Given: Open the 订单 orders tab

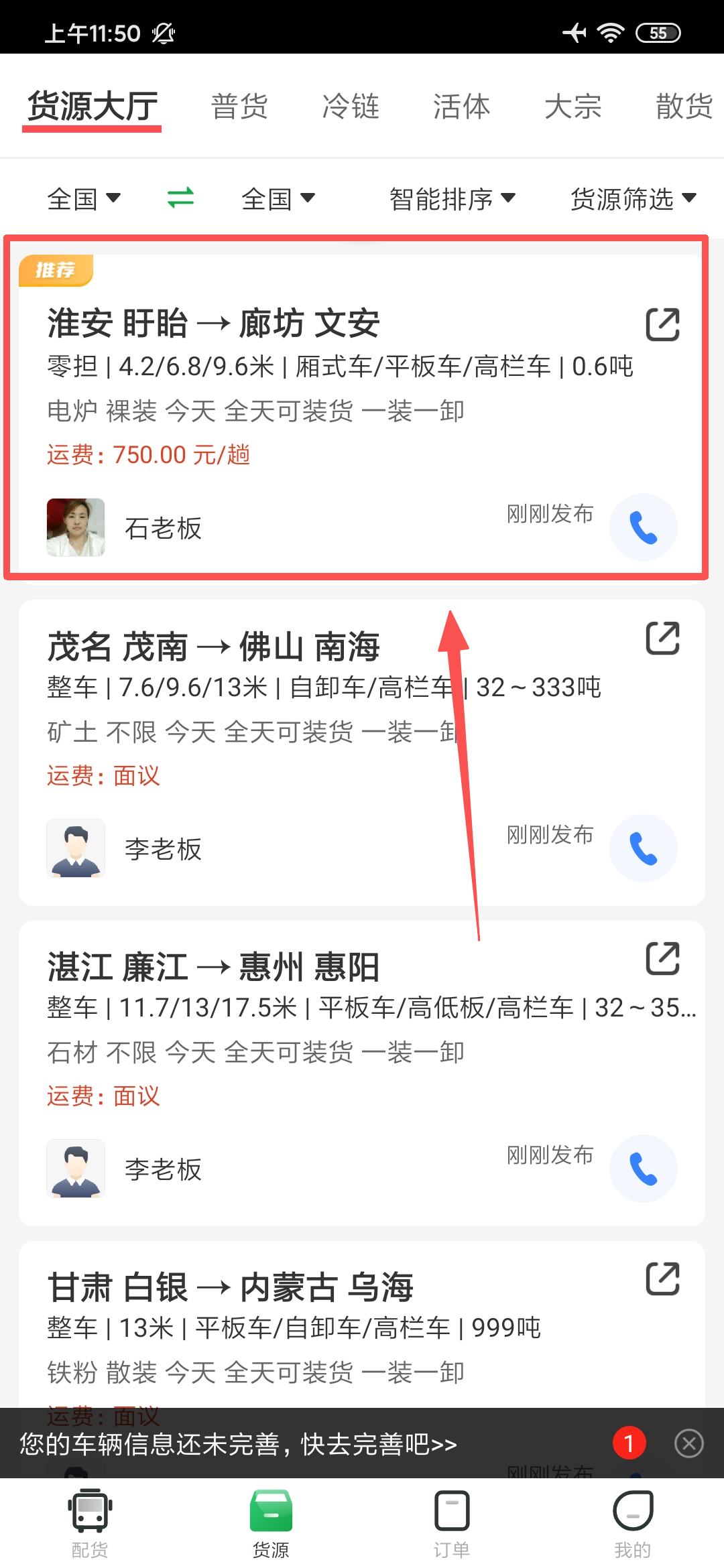Looking at the screenshot, I should (x=452, y=1522).
